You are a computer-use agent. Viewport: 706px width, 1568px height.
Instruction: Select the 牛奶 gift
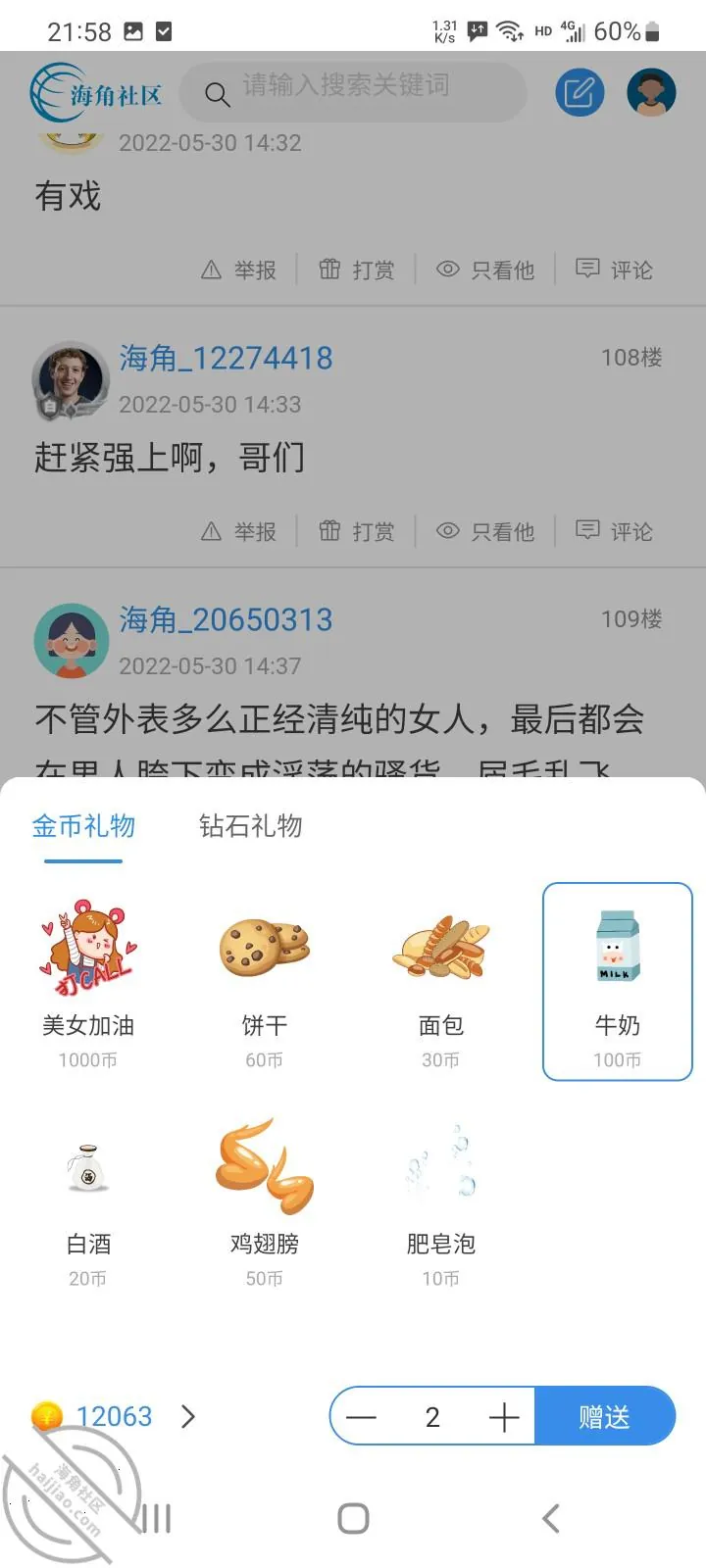pyautogui.click(x=618, y=982)
